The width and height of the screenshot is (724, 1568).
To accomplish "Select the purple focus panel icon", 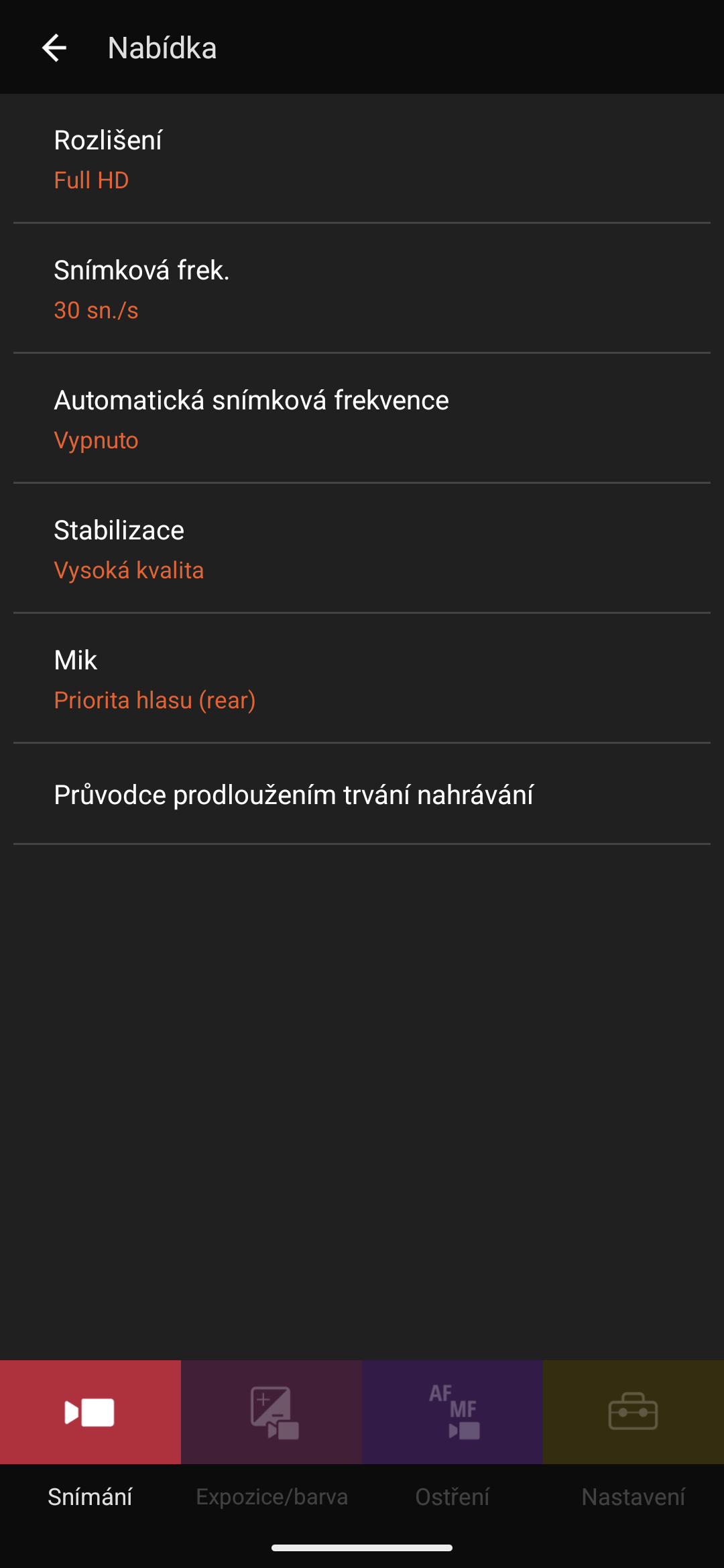I will coord(452,1411).
